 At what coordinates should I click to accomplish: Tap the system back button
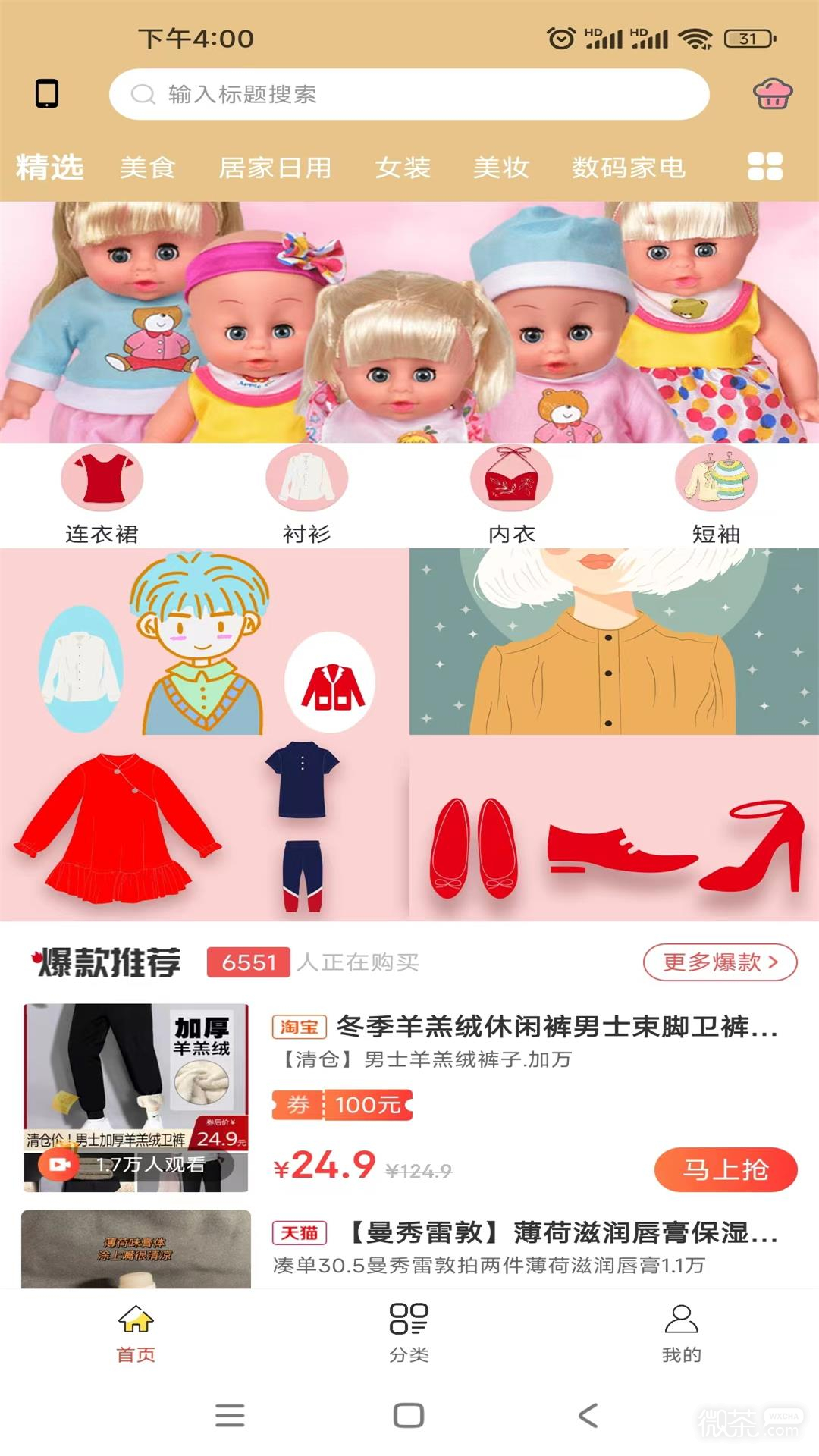[x=588, y=1415]
